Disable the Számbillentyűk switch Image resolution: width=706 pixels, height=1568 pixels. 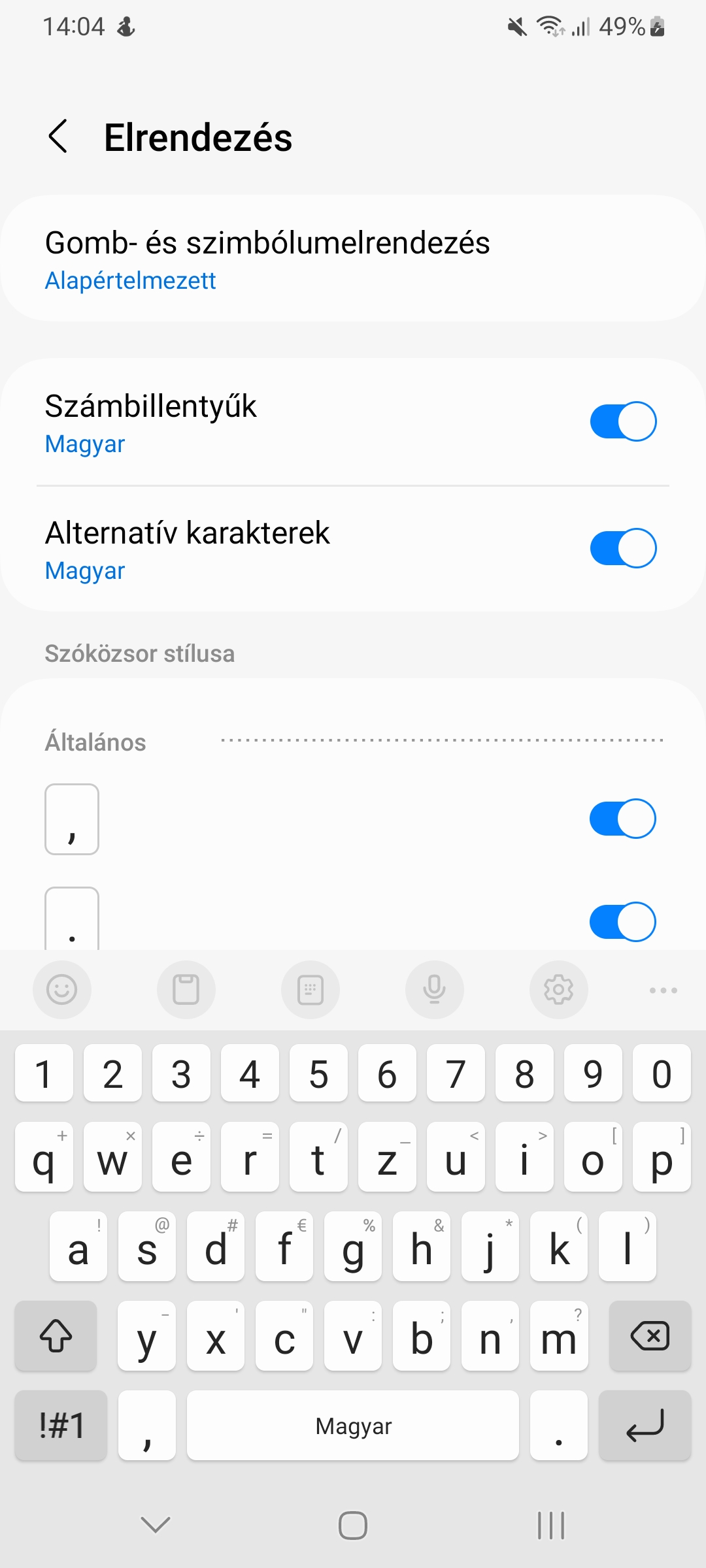[x=623, y=421]
